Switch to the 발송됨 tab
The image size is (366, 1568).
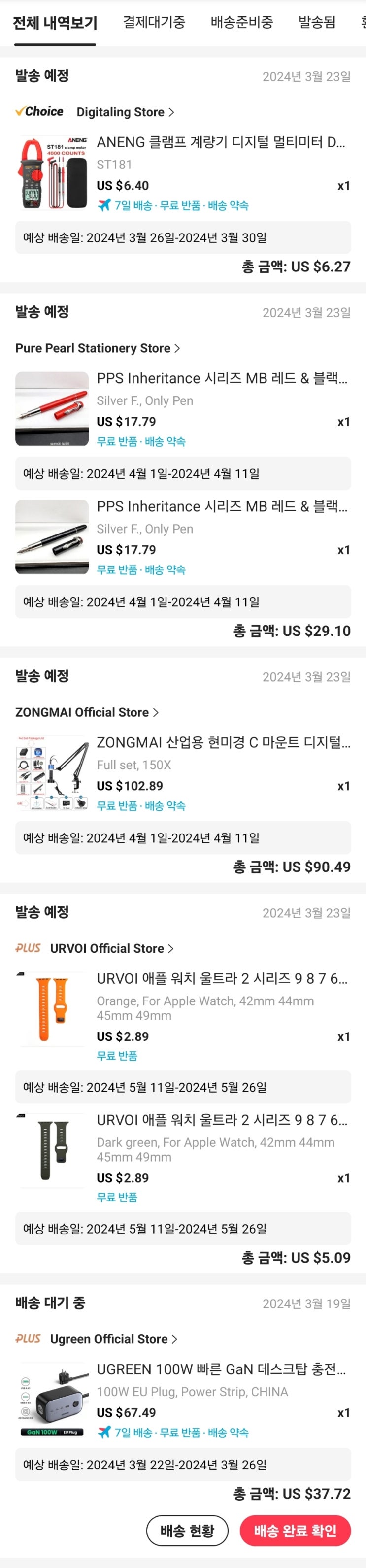(317, 23)
